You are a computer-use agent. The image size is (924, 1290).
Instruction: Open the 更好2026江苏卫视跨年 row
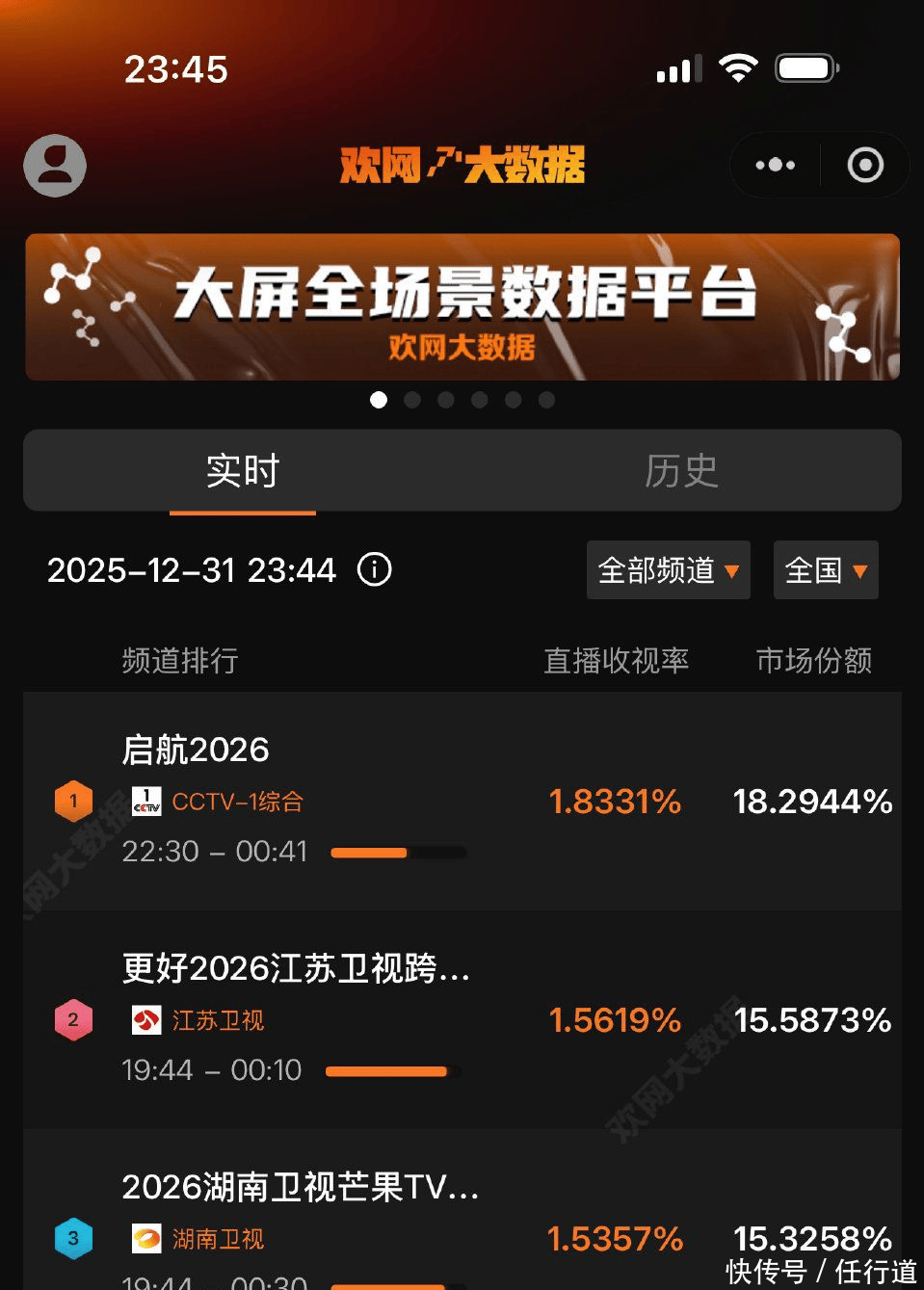coord(462,1018)
